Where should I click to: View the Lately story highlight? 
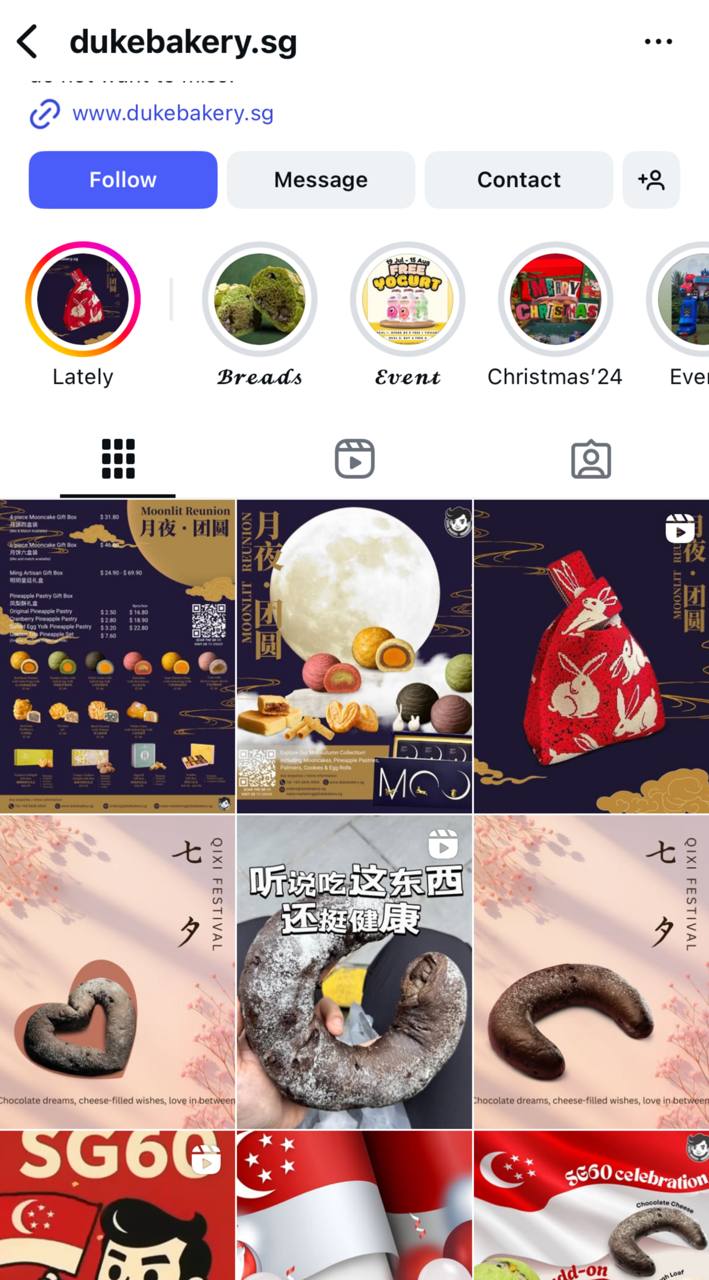(x=83, y=300)
